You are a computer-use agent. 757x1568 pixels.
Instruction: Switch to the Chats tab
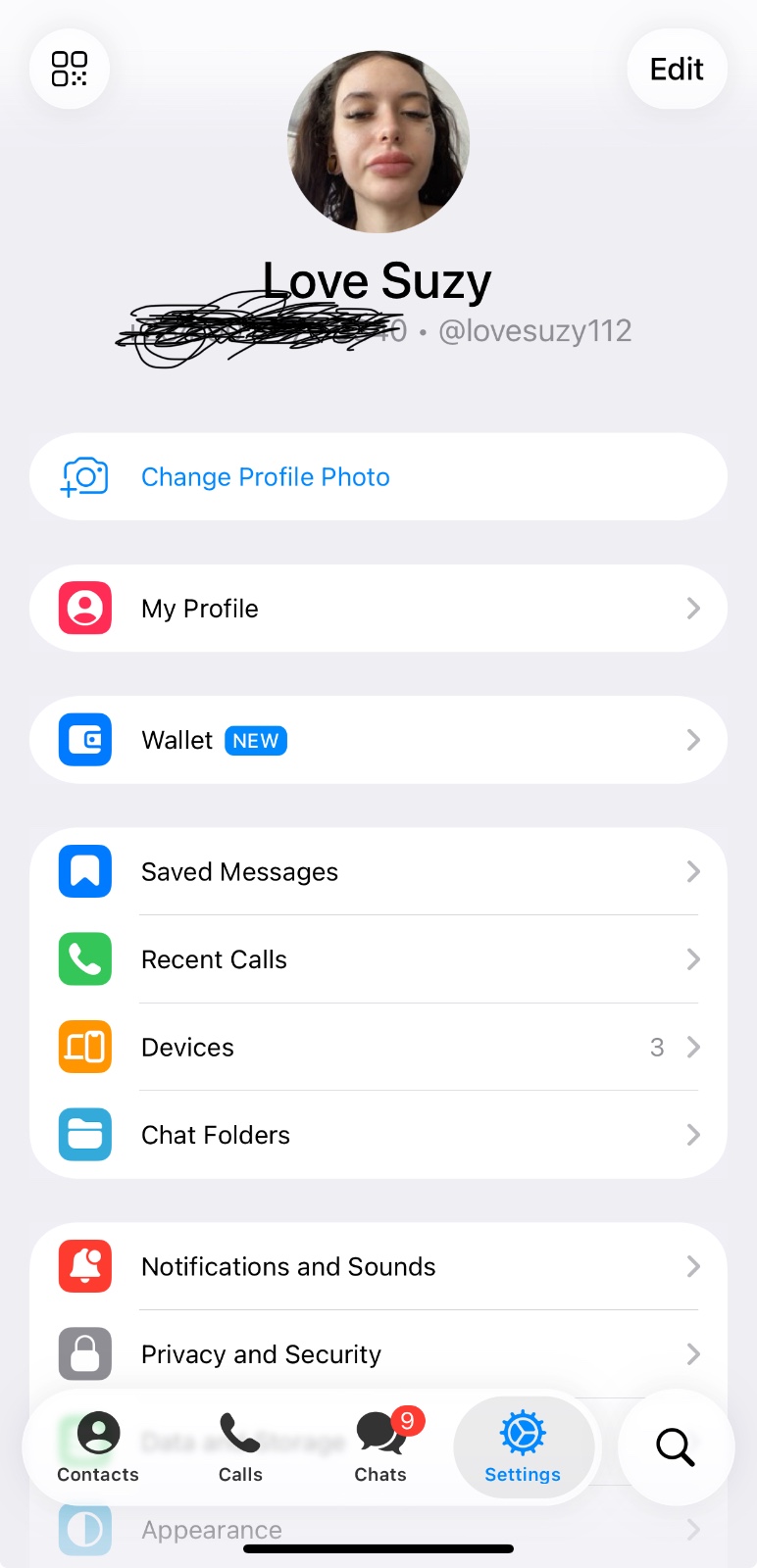tap(380, 1447)
